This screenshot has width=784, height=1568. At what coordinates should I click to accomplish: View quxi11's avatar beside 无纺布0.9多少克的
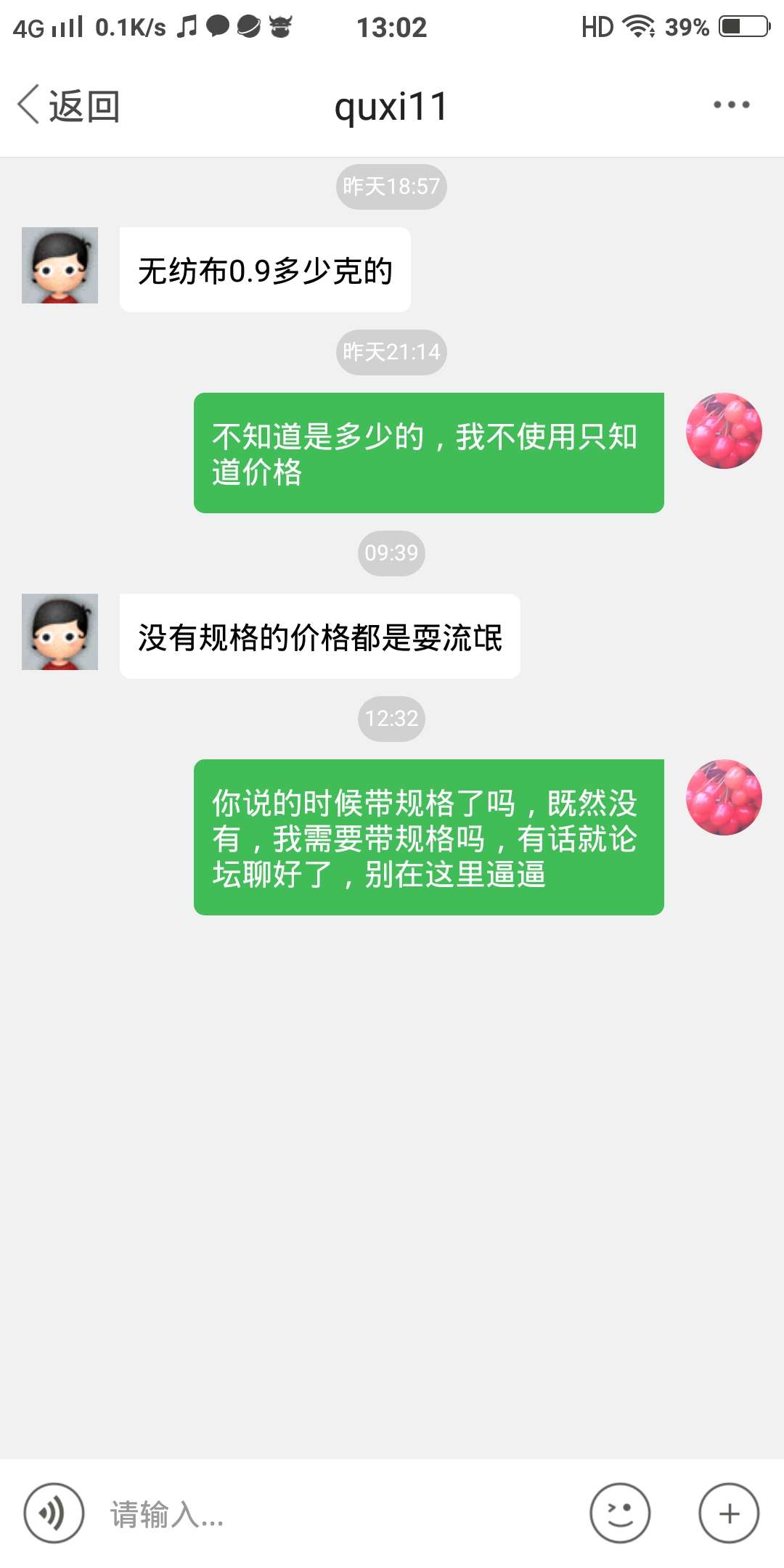coord(60,266)
